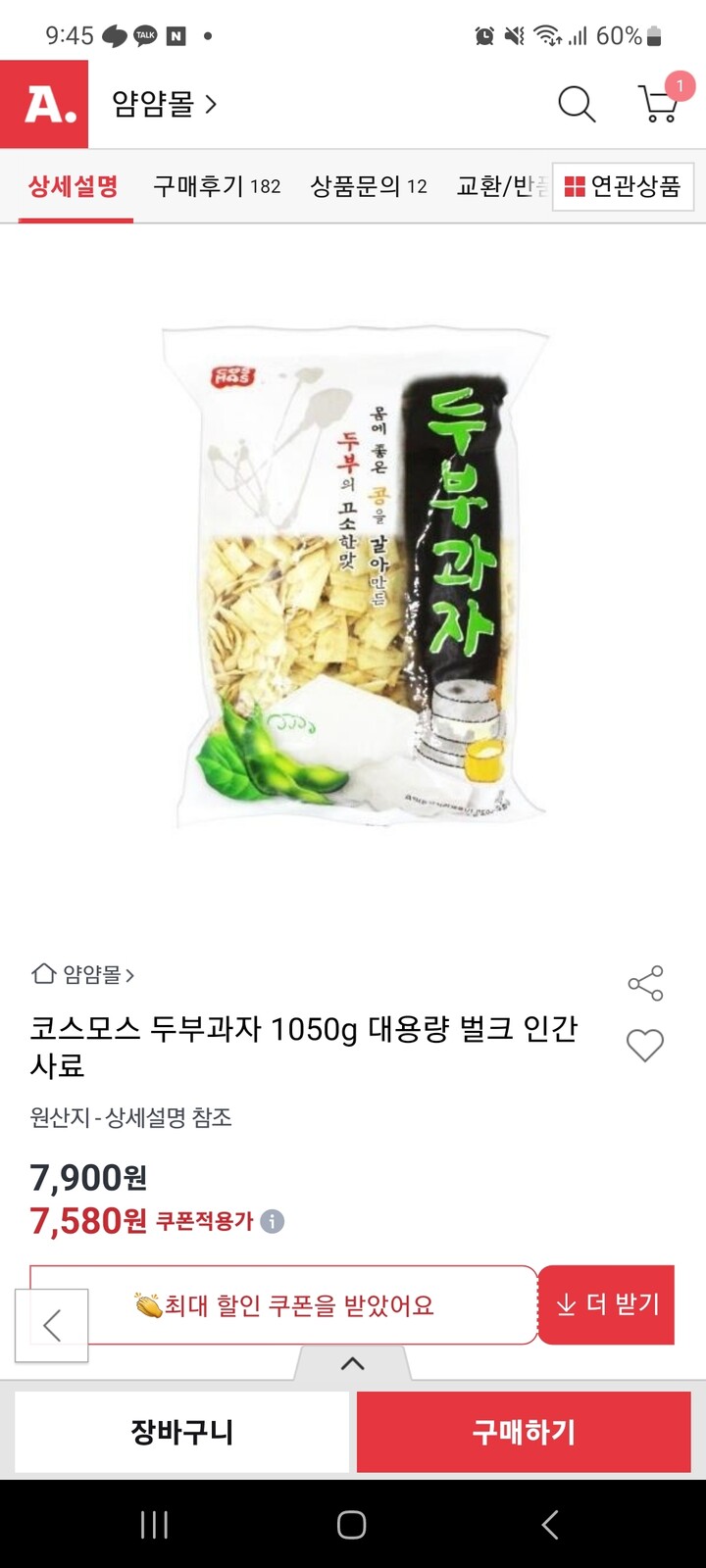Tap the coupon price info icon
Screen dimensions: 706x1568
[x=271, y=1221]
